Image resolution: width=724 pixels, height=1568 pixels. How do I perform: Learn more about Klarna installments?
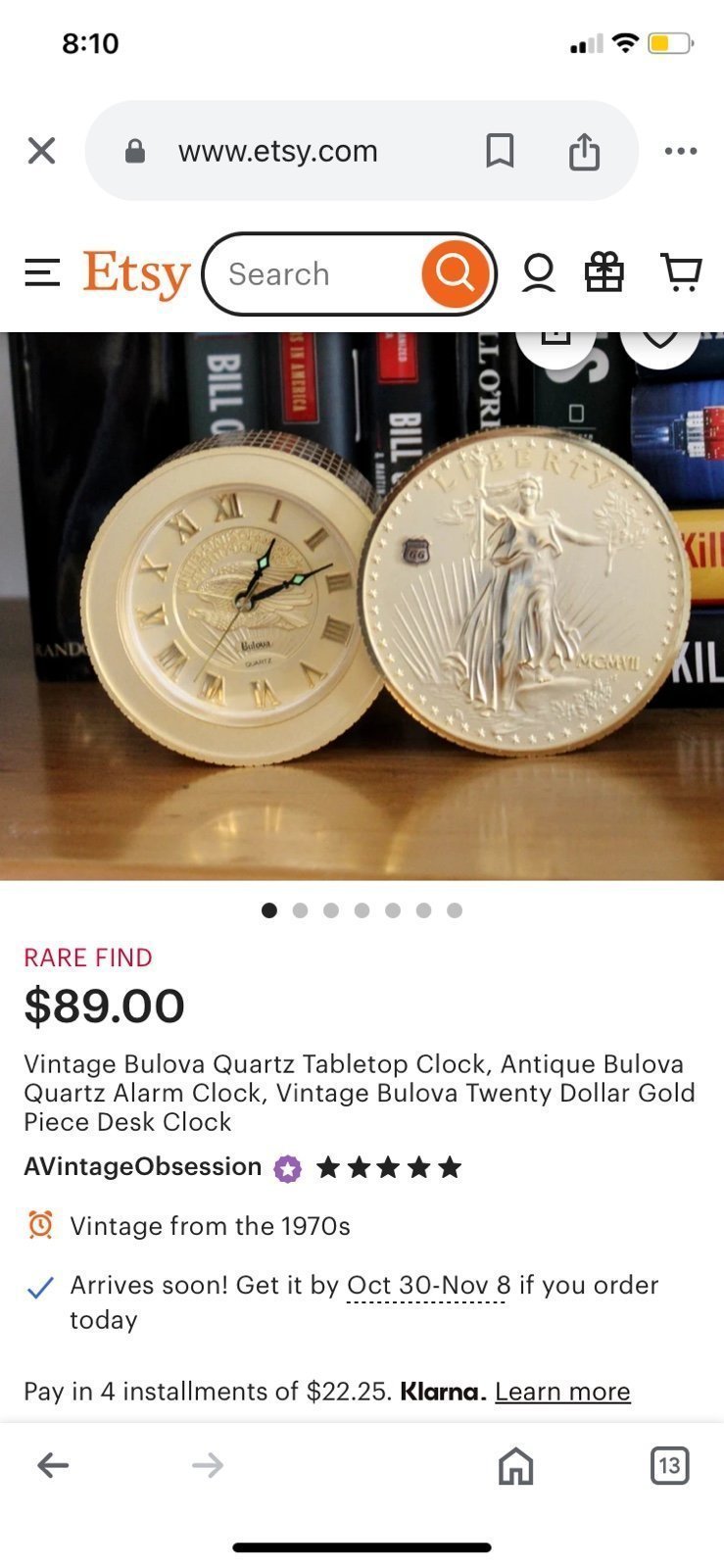562,1392
